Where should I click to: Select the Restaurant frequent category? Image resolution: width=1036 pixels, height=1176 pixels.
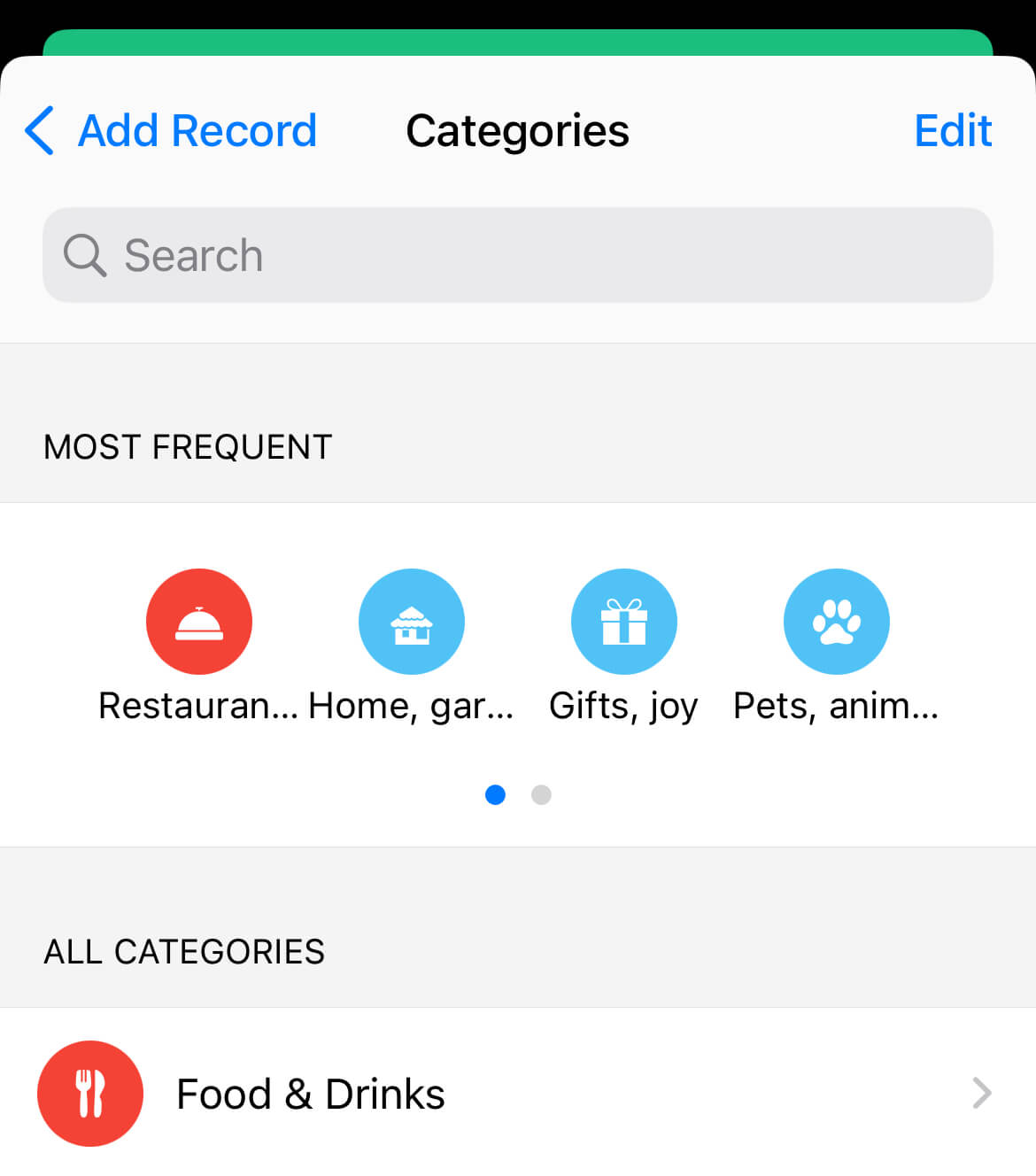click(199, 622)
